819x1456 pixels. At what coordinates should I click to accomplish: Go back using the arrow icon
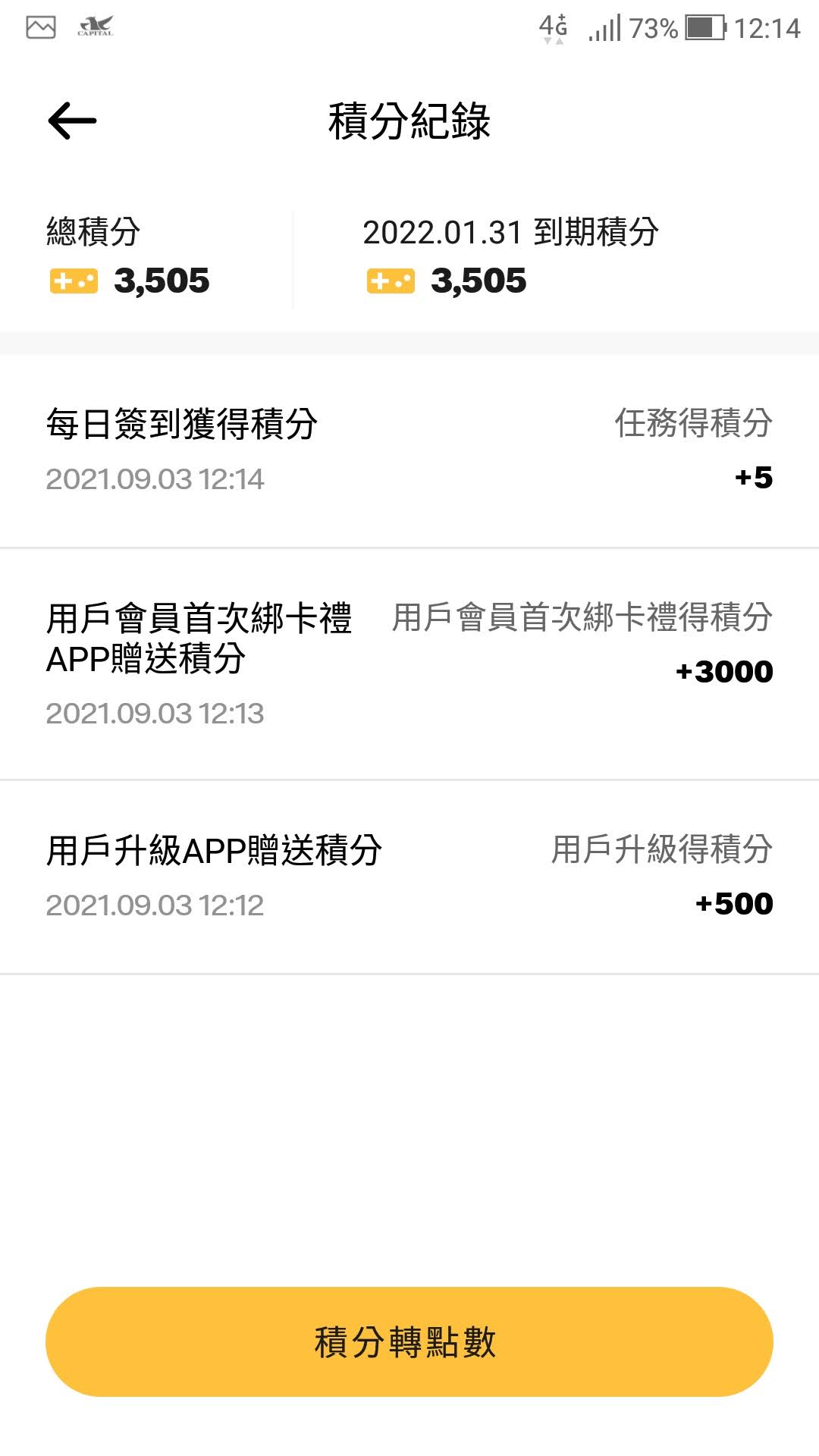(x=72, y=121)
